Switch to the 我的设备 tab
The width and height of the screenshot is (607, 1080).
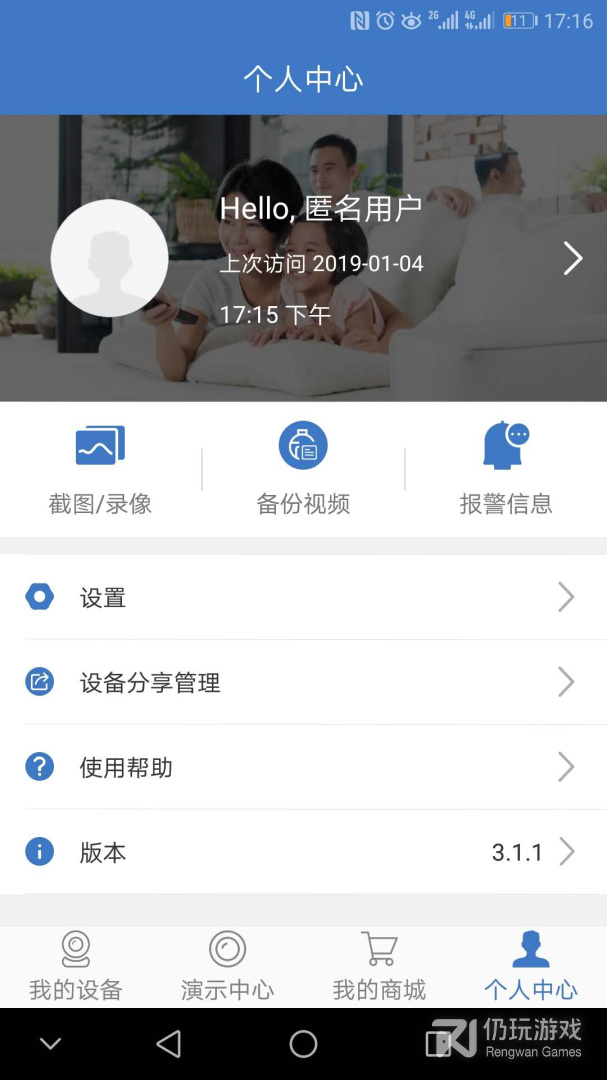76,967
